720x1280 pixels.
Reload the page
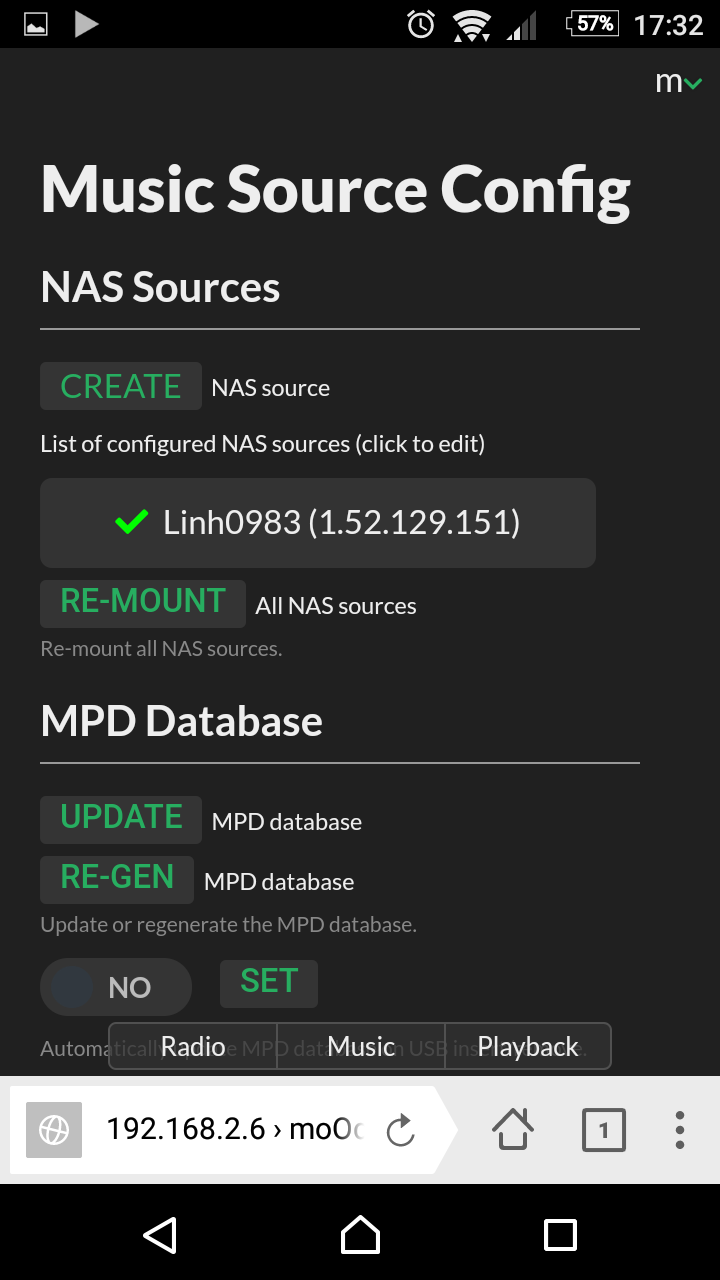(x=401, y=1130)
